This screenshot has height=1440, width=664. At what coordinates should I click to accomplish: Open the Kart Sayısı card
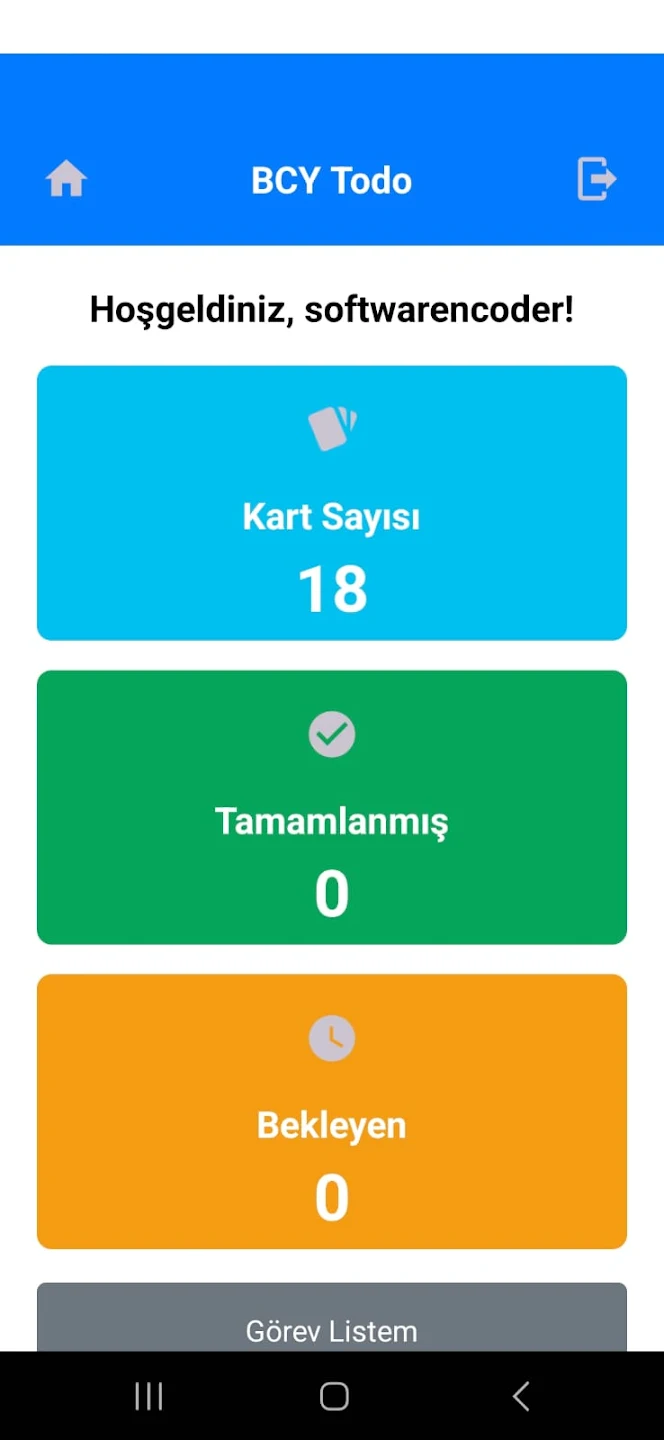point(332,503)
